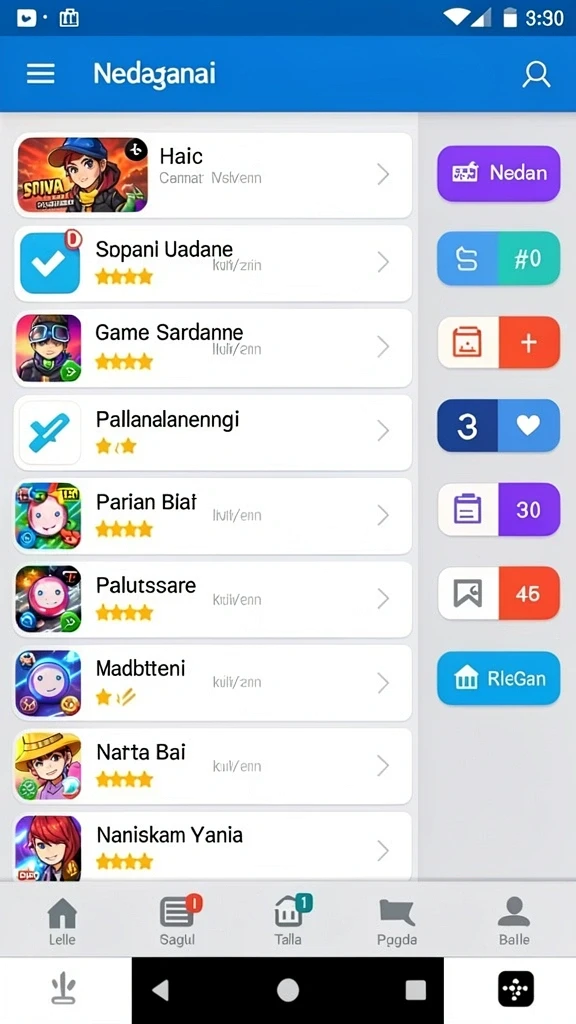Open Natta Bai from the list
The height and width of the screenshot is (1024, 576).
coord(213,766)
